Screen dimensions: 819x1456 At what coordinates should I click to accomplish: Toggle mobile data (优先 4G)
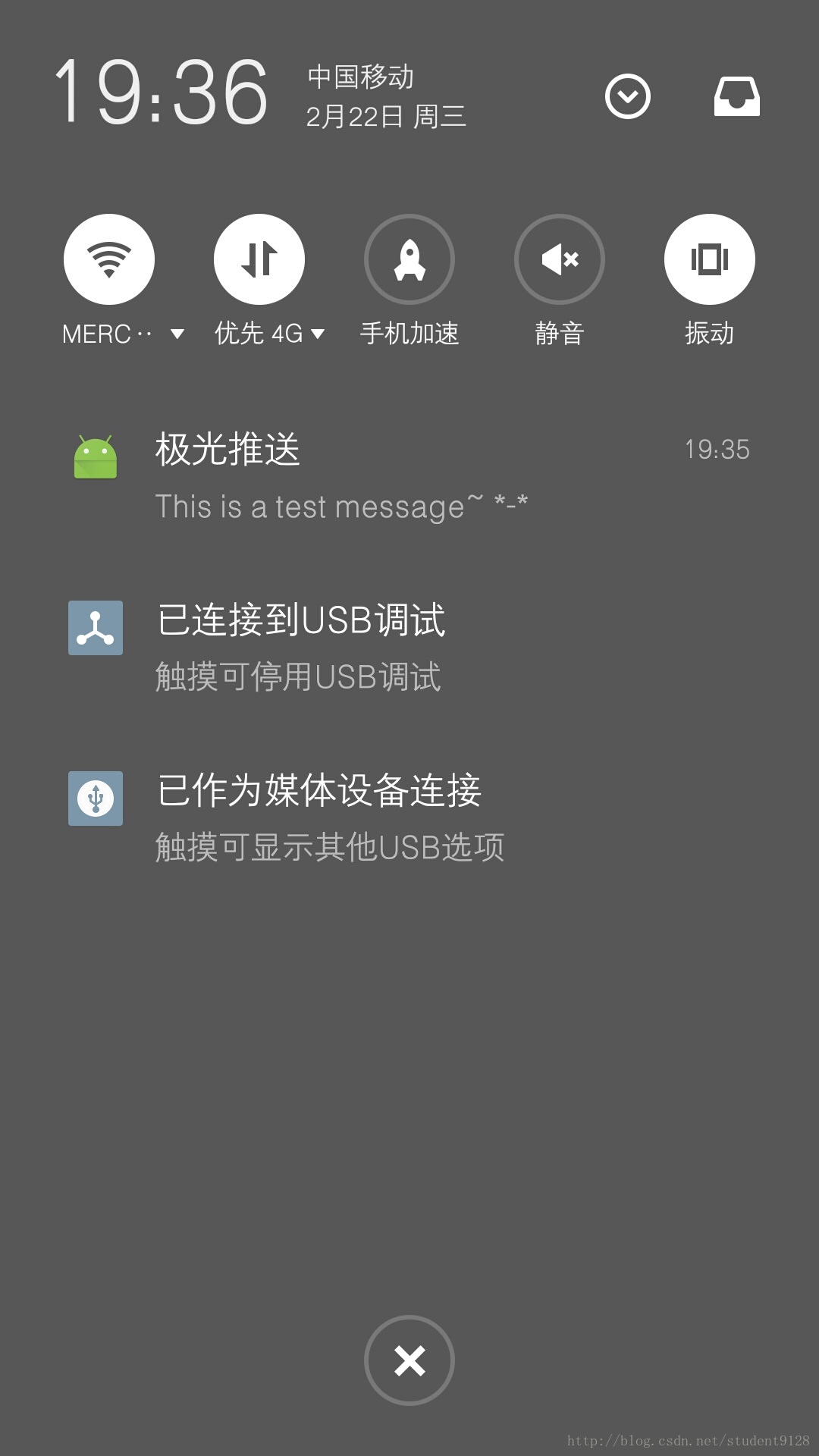pyautogui.click(x=259, y=259)
